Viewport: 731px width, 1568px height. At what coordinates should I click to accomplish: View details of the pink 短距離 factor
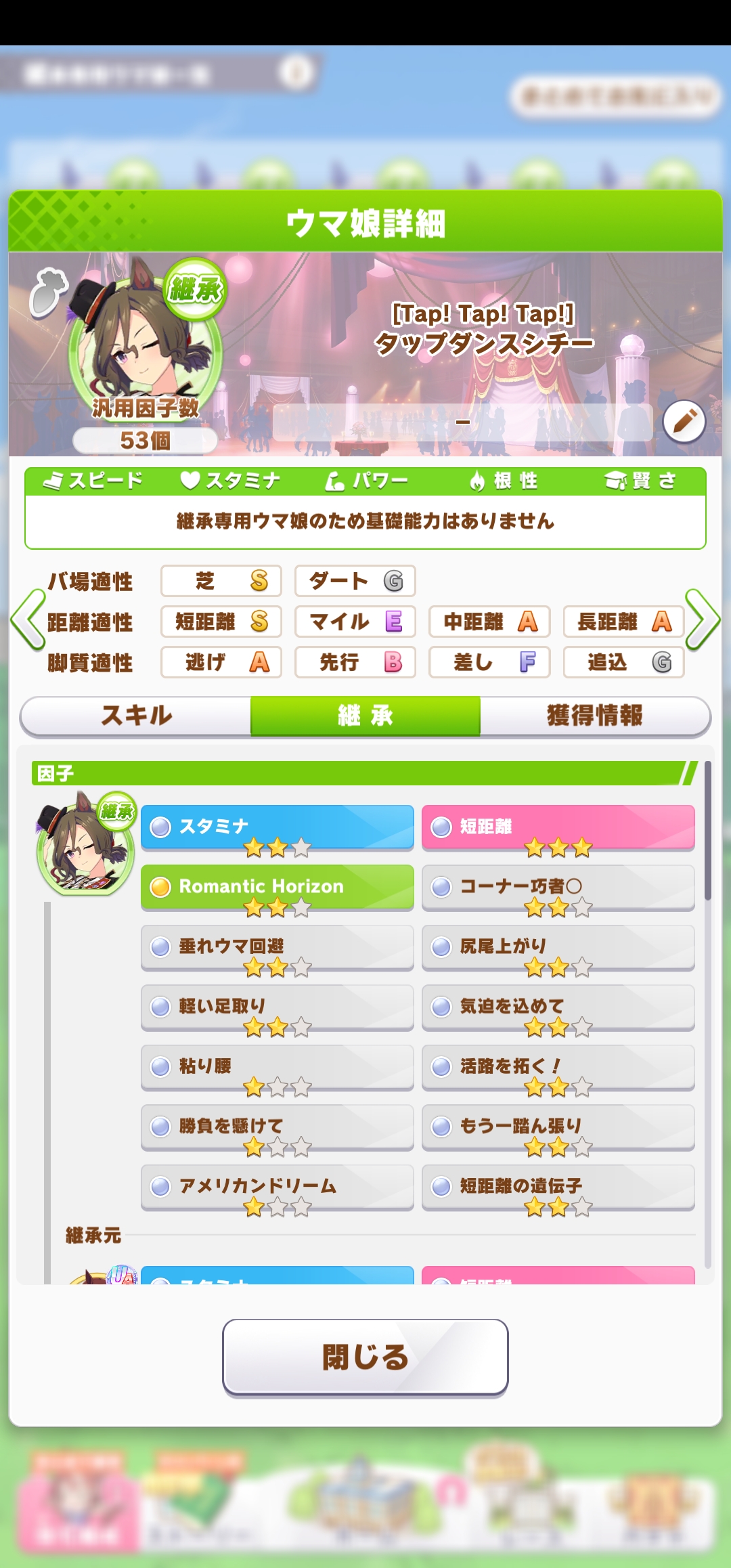558,827
